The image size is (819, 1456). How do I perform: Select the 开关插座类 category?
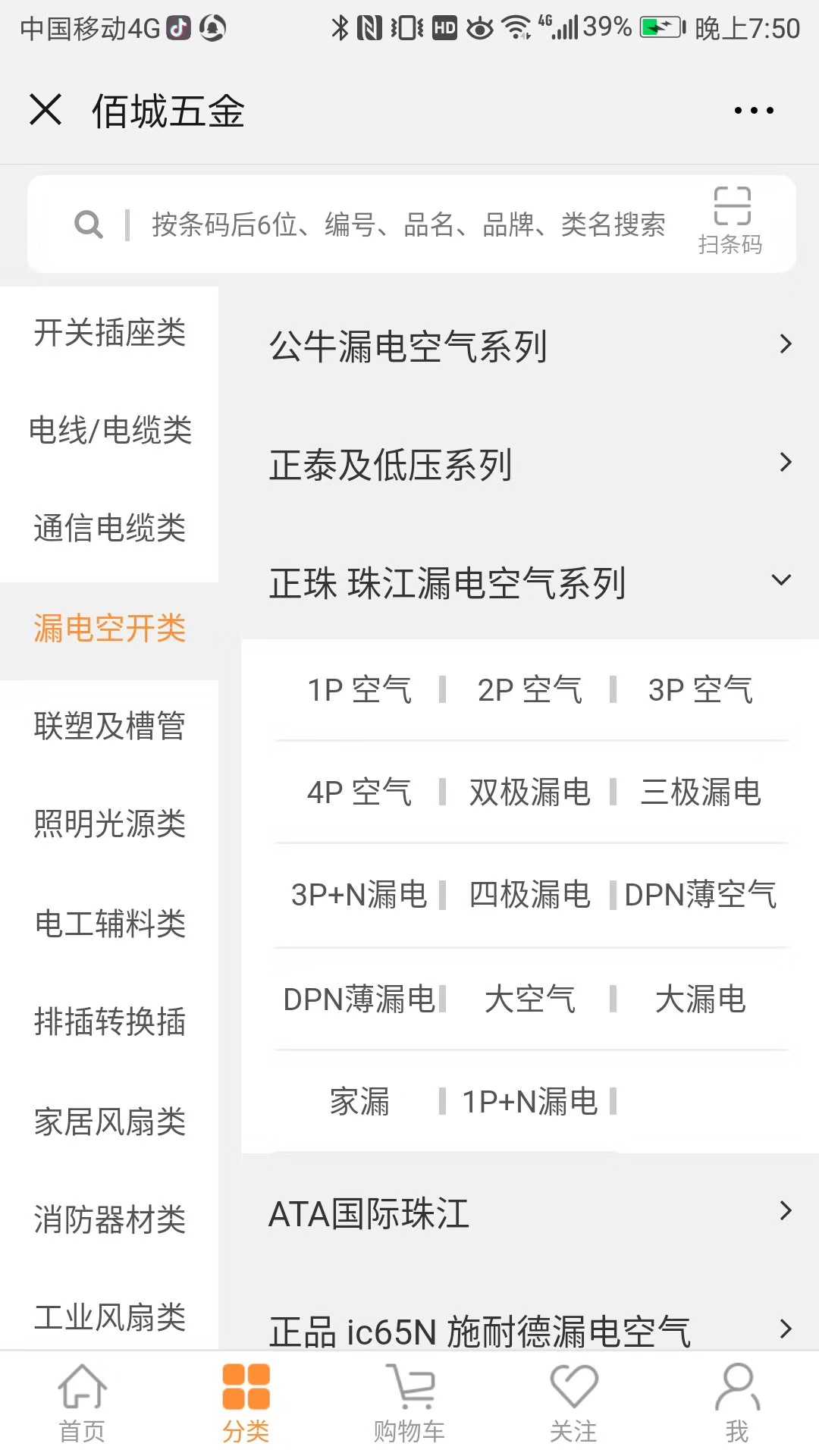[x=109, y=333]
